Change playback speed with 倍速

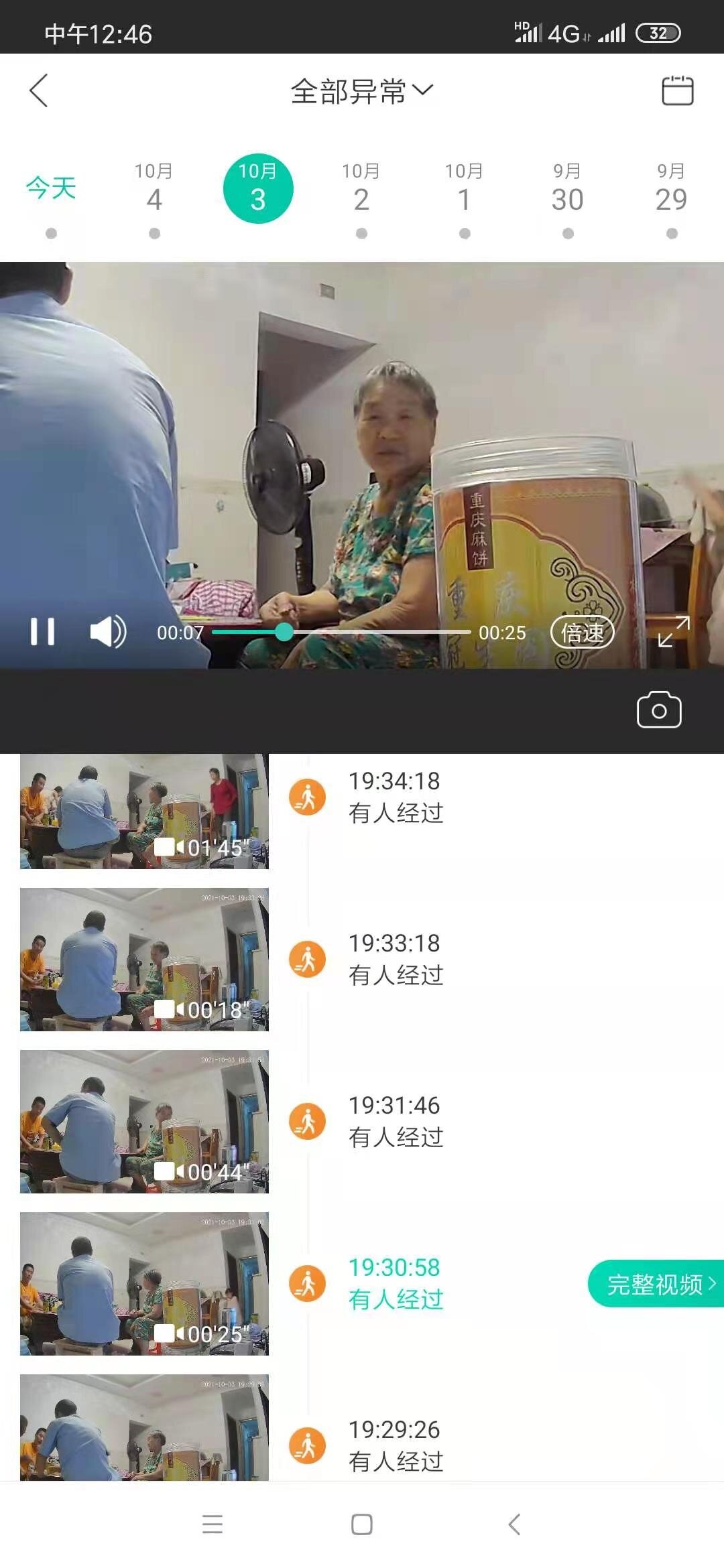point(582,633)
